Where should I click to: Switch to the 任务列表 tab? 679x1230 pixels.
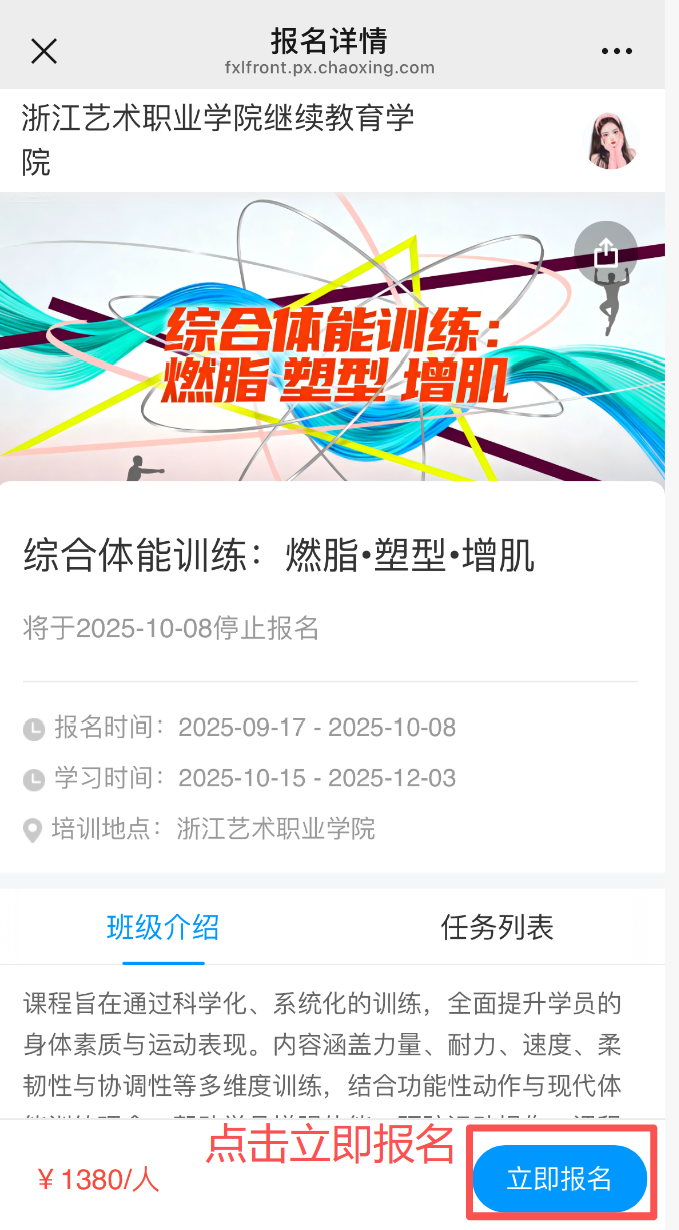tap(497, 928)
